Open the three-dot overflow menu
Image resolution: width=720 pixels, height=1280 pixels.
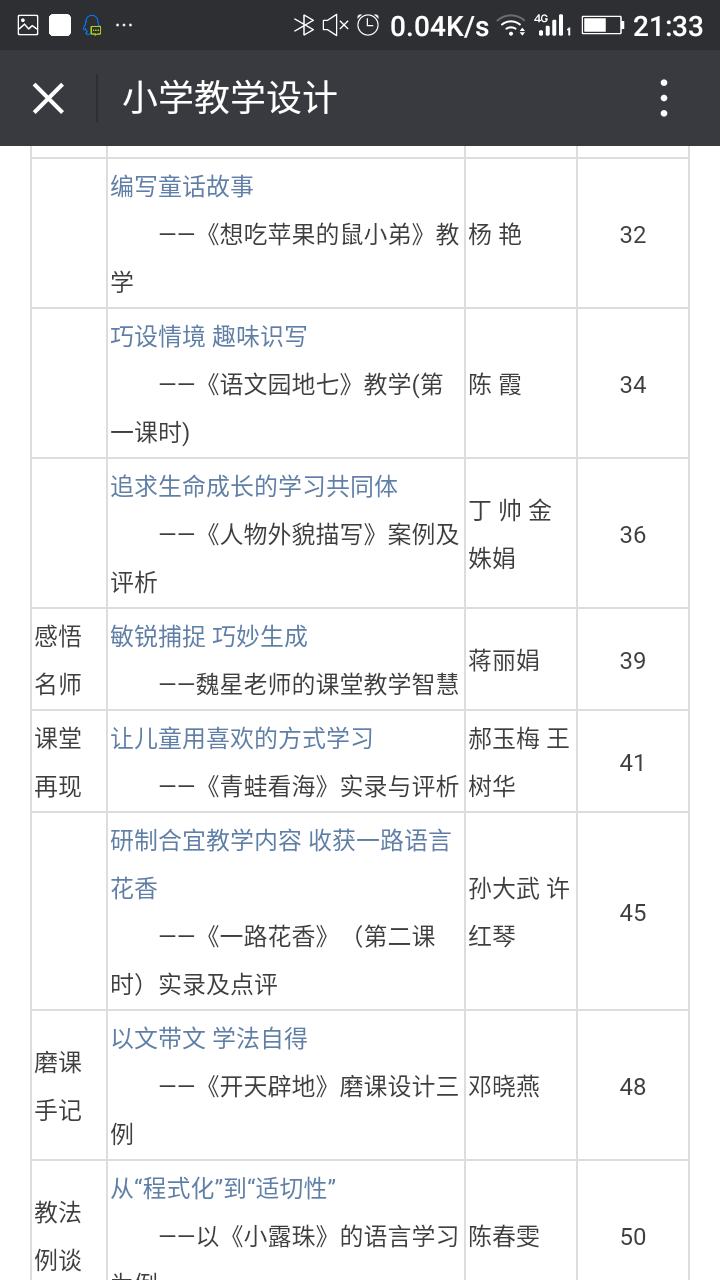[663, 98]
